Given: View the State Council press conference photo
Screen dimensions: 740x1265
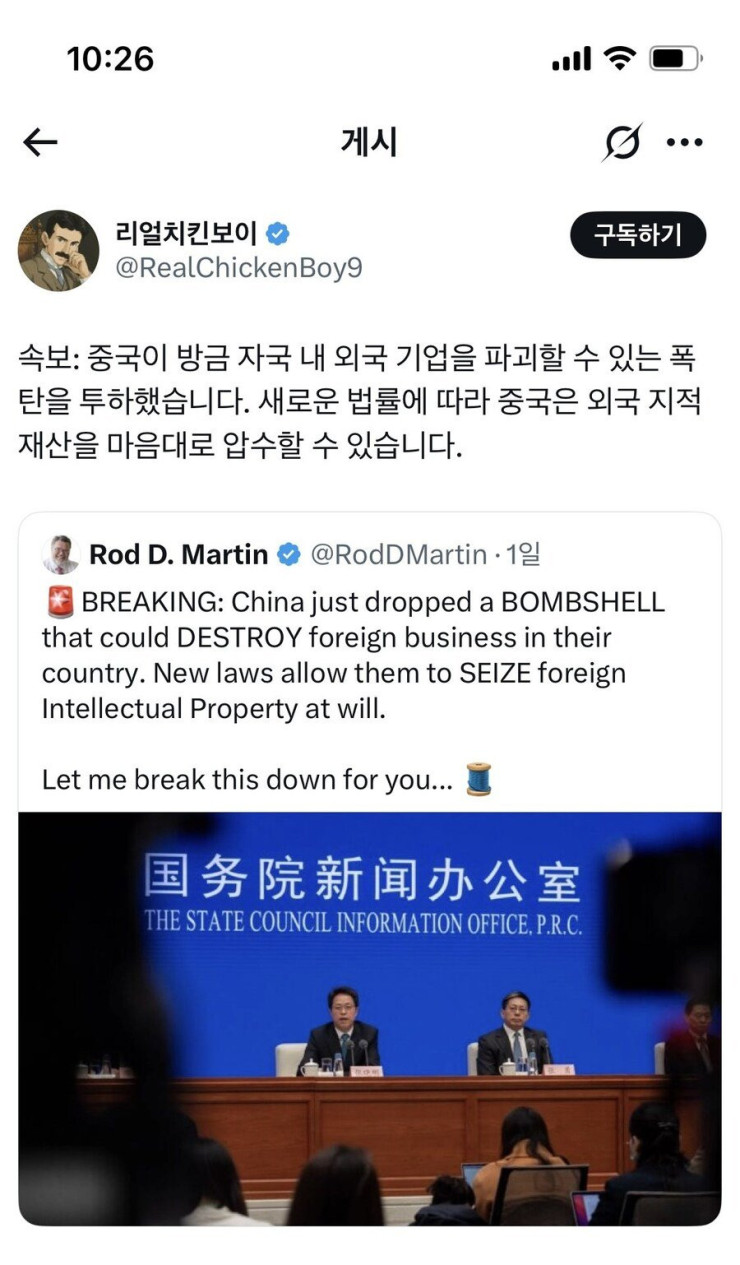Looking at the screenshot, I should (x=369, y=1017).
